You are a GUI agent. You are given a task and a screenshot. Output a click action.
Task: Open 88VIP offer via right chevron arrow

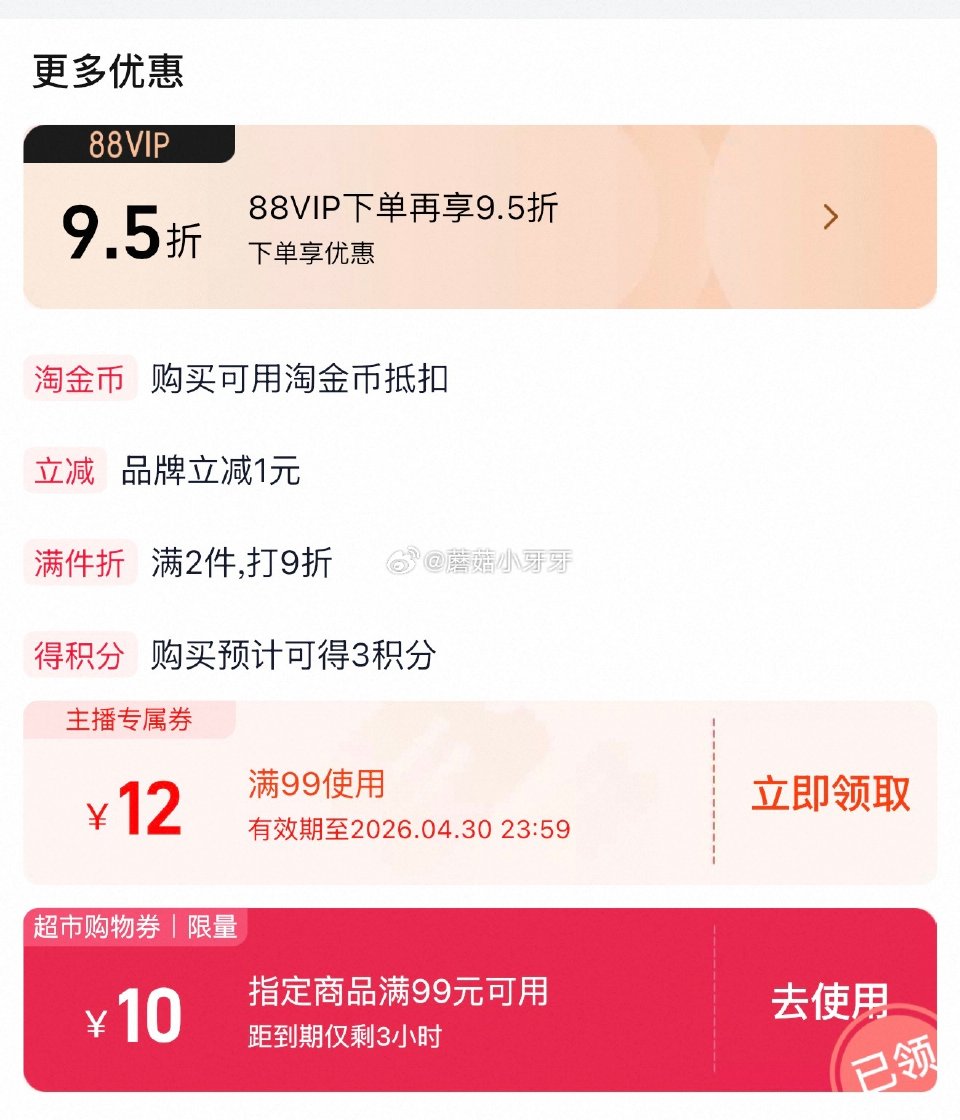coord(830,217)
